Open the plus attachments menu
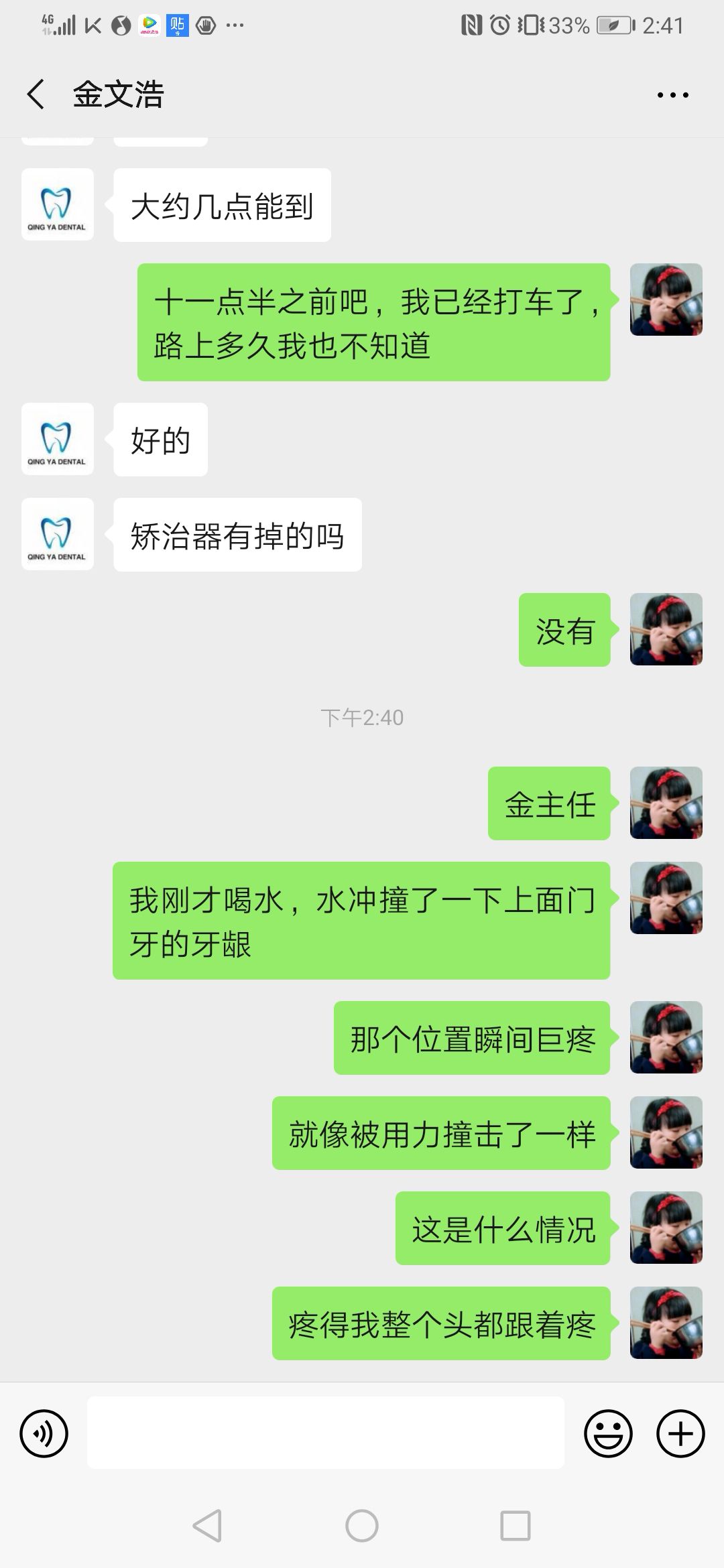Viewport: 724px width, 1568px height. tap(680, 1433)
